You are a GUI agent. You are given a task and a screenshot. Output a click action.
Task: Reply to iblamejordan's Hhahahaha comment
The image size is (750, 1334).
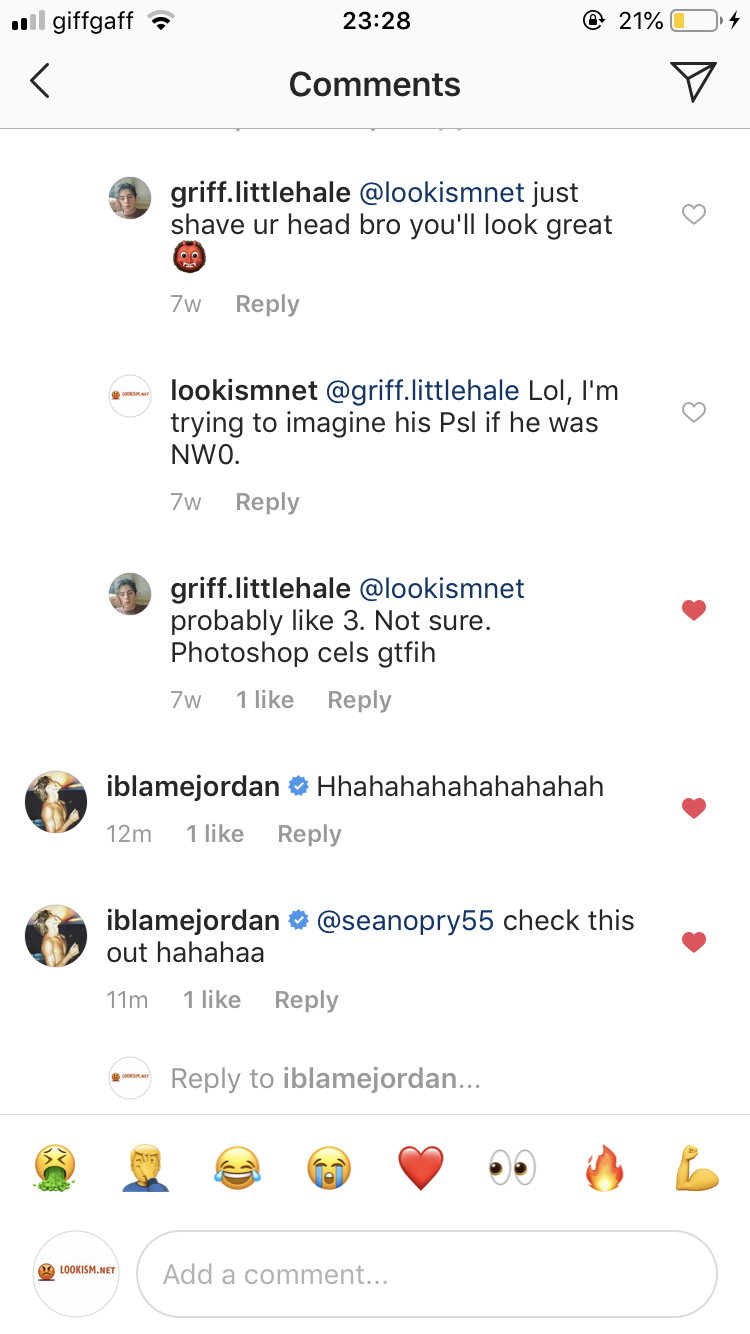click(x=309, y=834)
